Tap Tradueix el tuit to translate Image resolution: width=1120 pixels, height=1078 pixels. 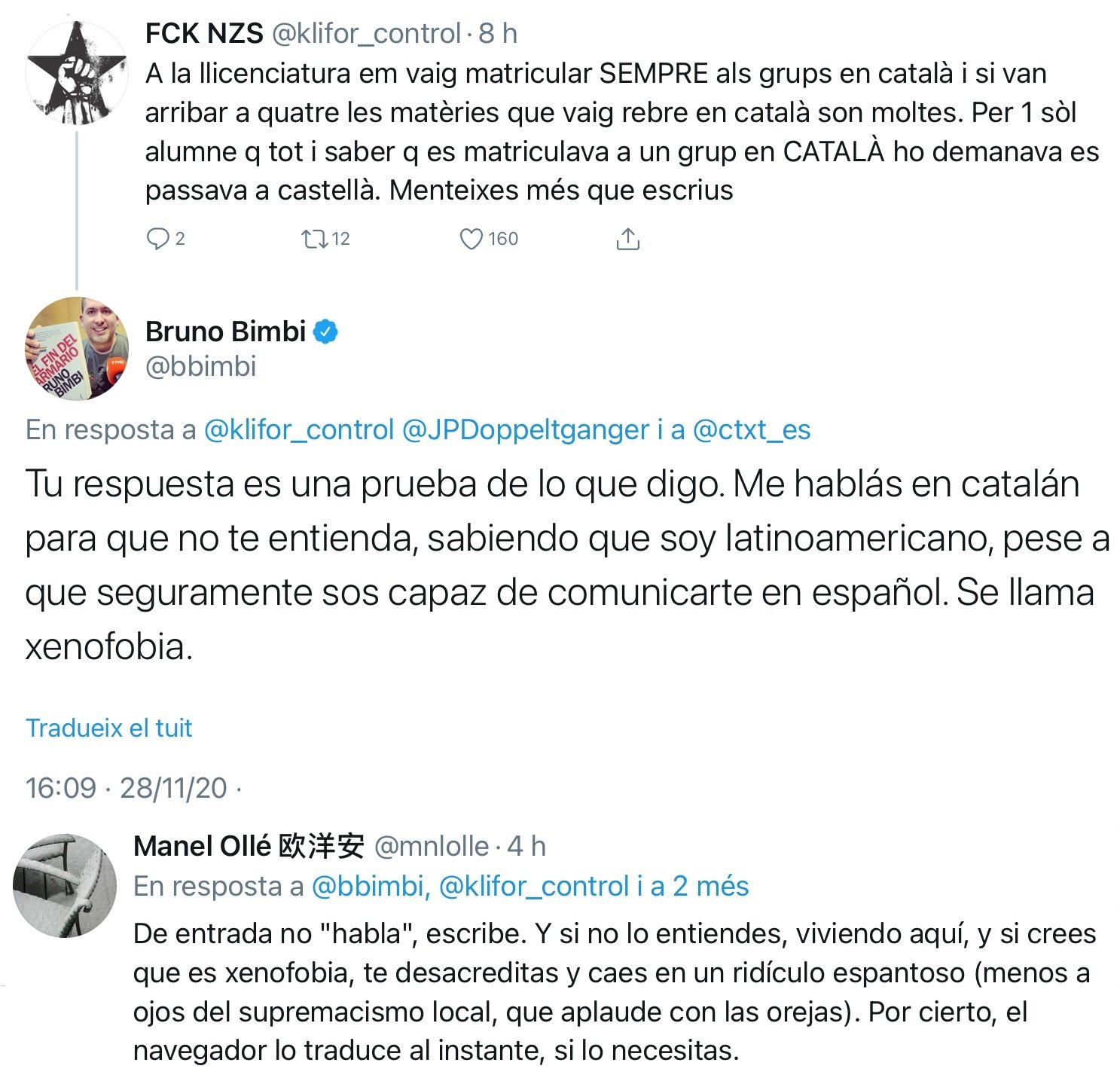pos(109,728)
